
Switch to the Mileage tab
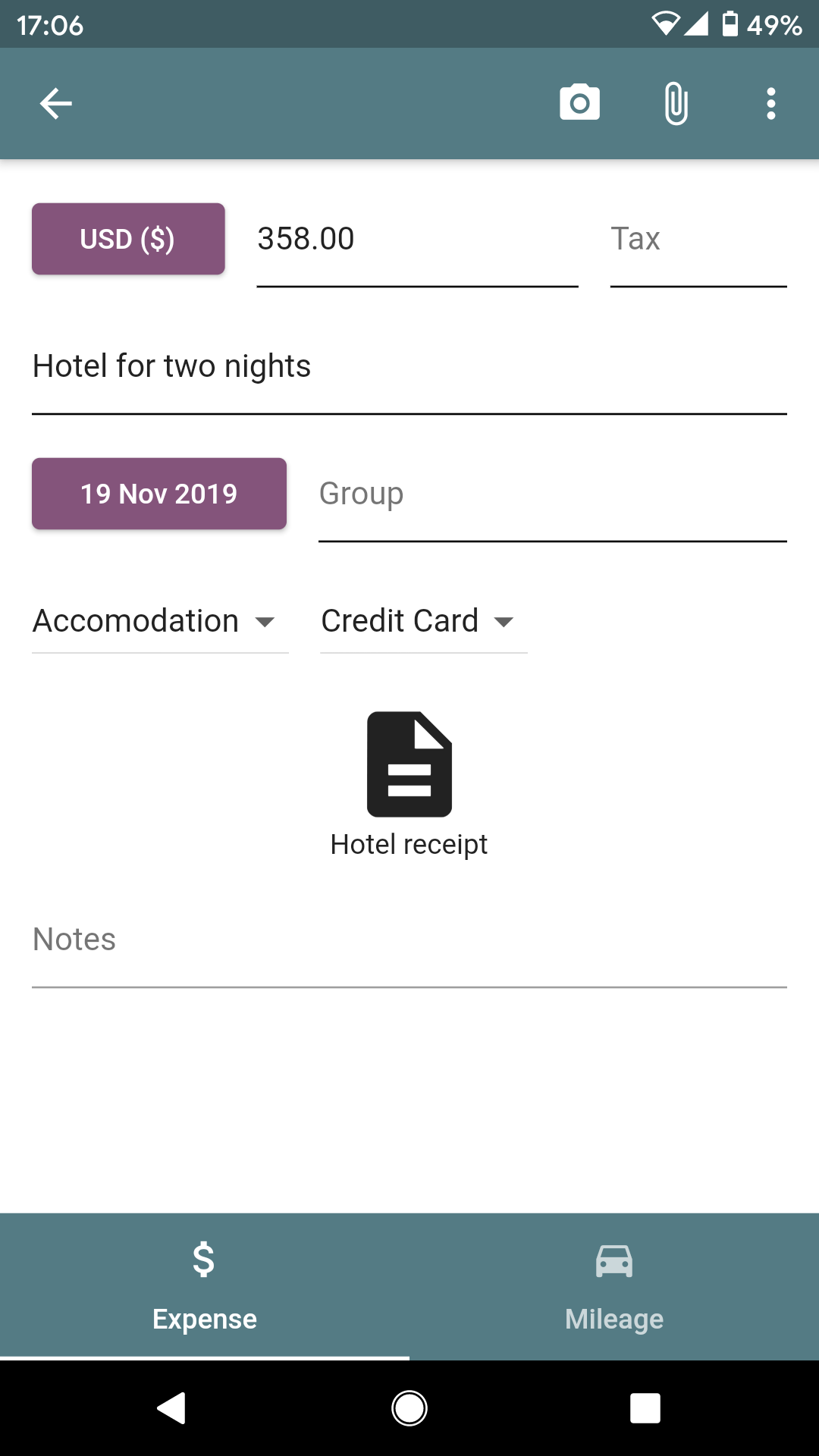pyautogui.click(x=614, y=1286)
